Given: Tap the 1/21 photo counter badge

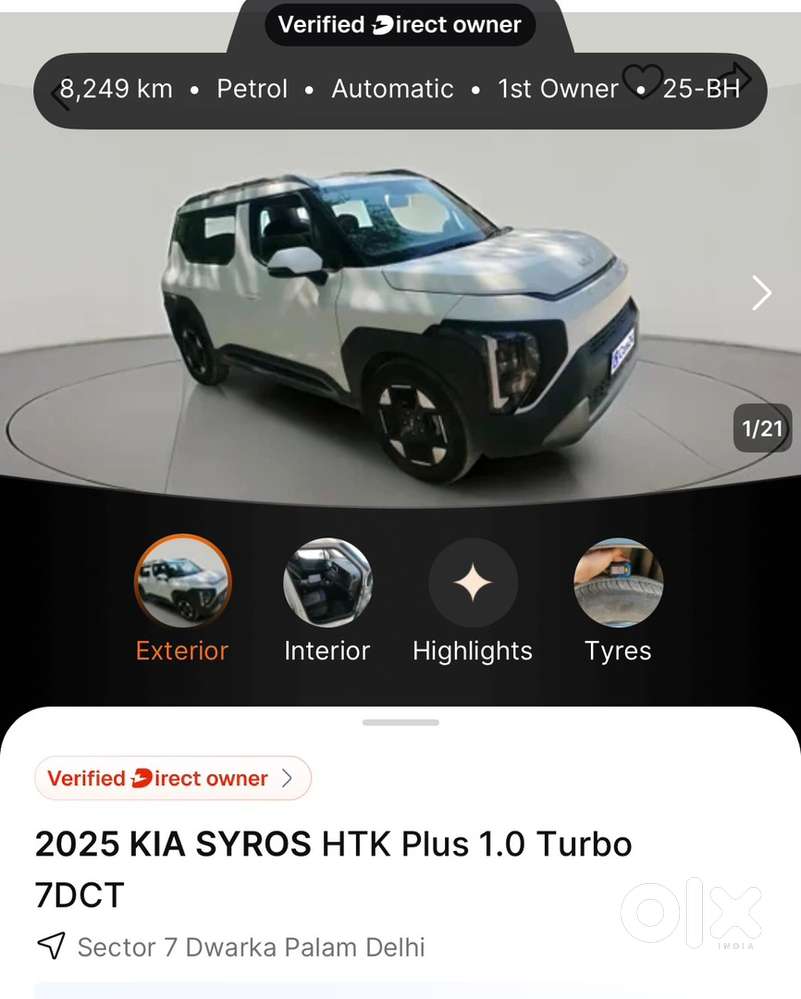Looking at the screenshot, I should click(x=761, y=428).
